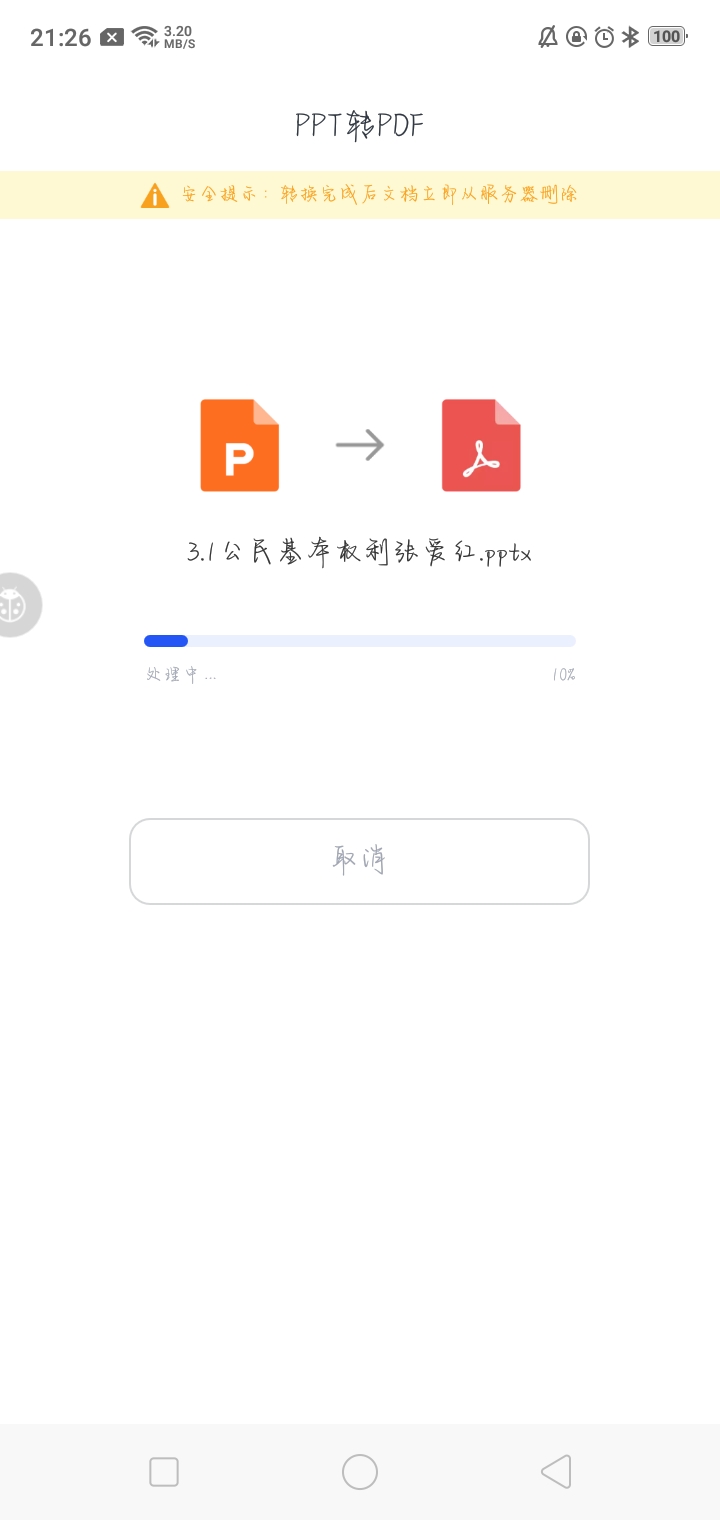
Task: Go back using the system back button
Action: pyautogui.click(x=556, y=1472)
